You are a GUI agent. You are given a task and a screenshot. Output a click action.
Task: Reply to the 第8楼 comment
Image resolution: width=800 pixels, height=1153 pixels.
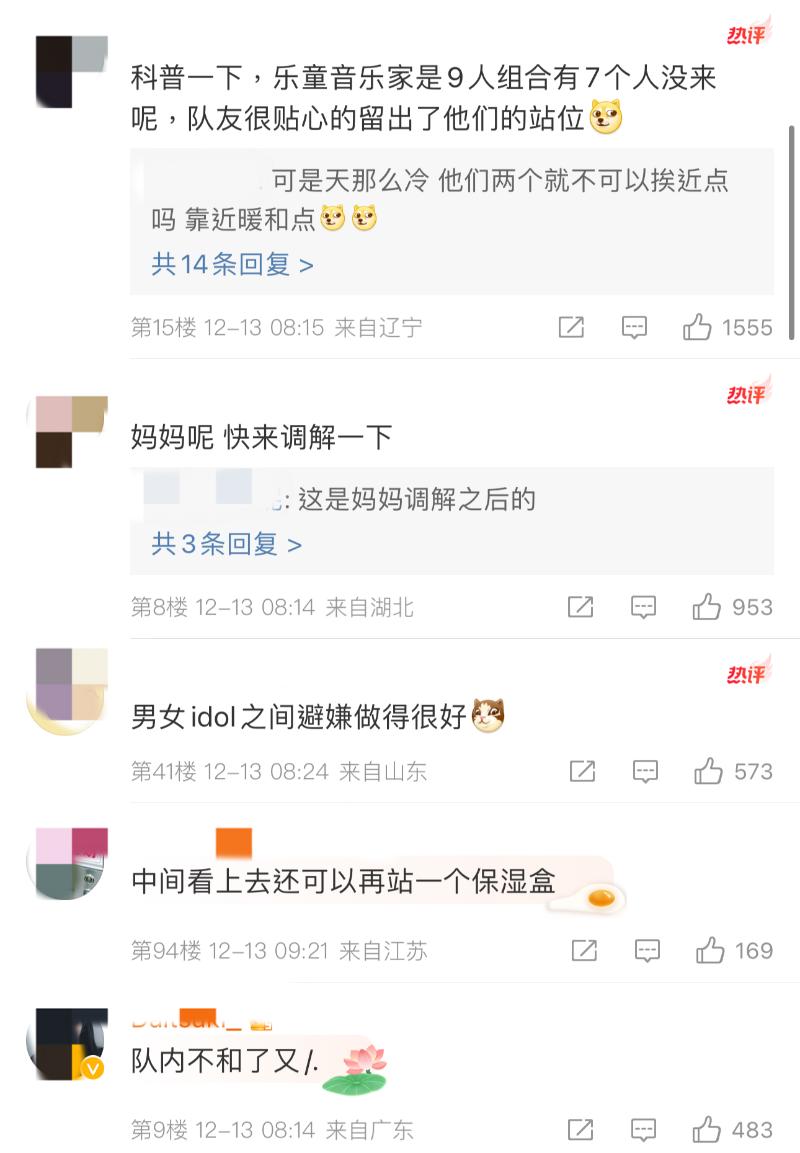click(643, 607)
